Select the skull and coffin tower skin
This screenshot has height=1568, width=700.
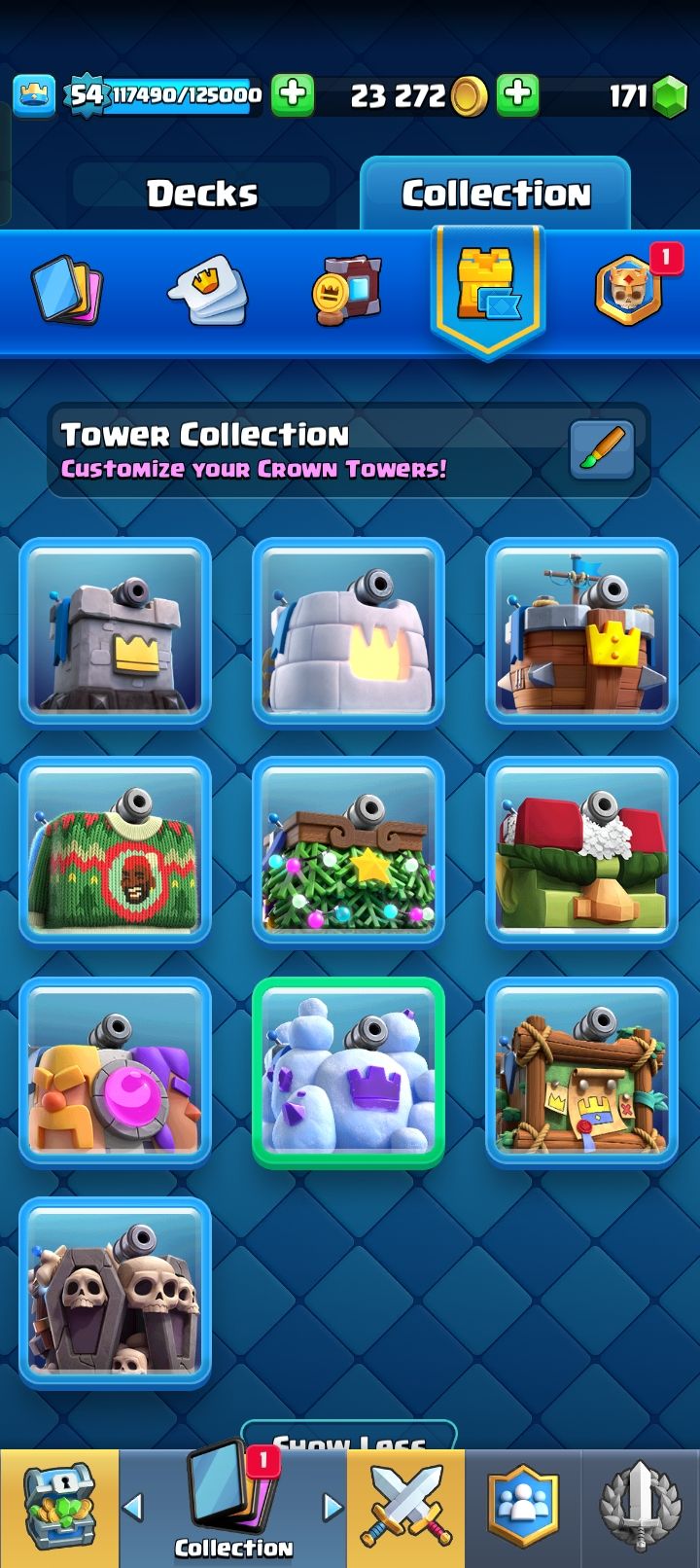[x=115, y=1291]
